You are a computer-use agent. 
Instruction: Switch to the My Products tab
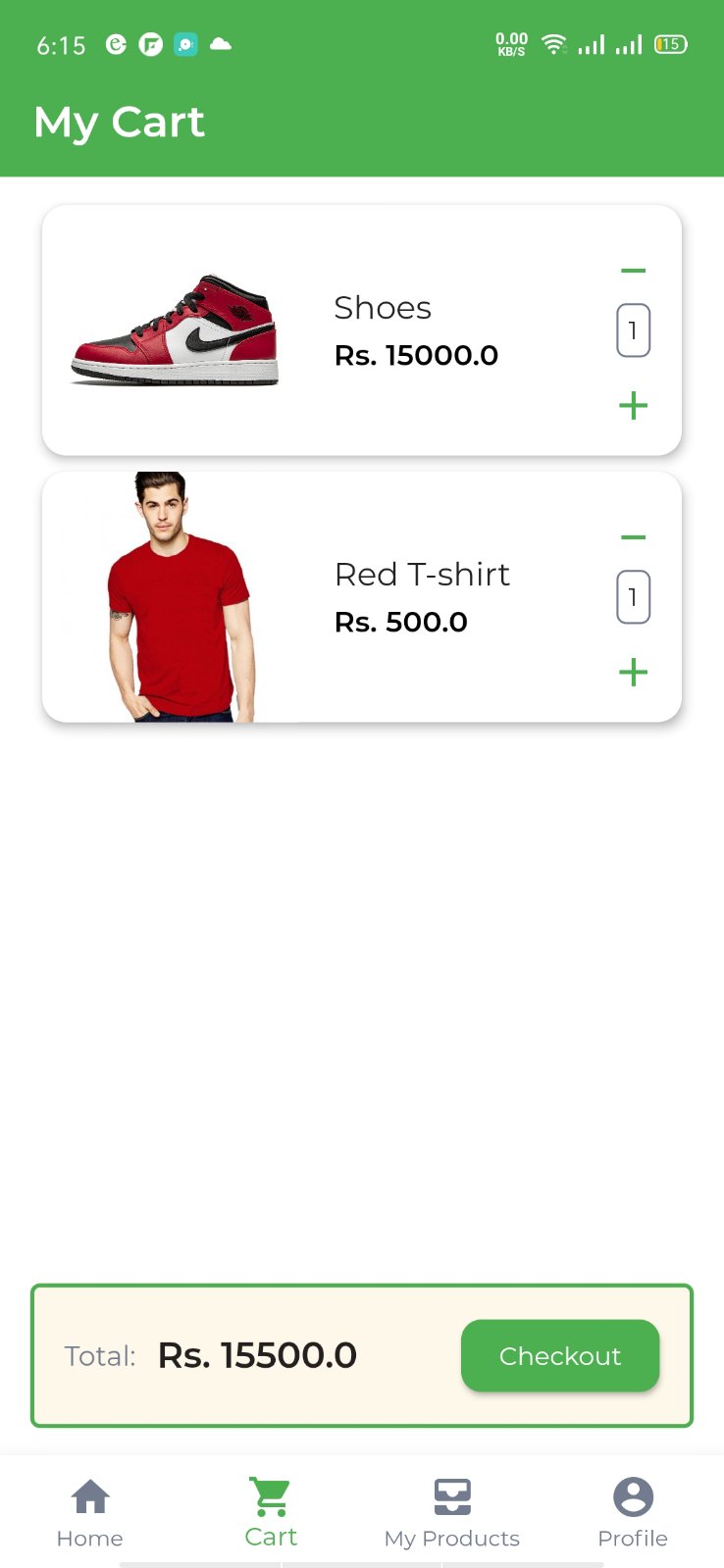452,1512
